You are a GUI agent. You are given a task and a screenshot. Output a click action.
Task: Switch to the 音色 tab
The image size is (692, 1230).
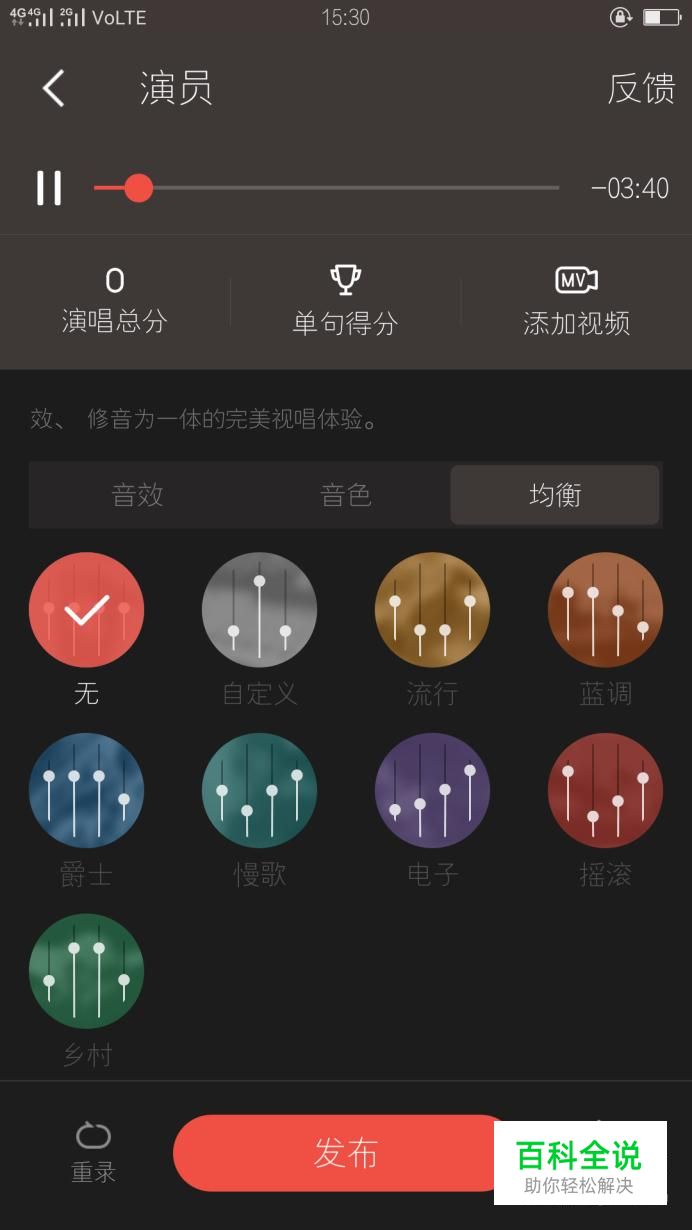346,495
